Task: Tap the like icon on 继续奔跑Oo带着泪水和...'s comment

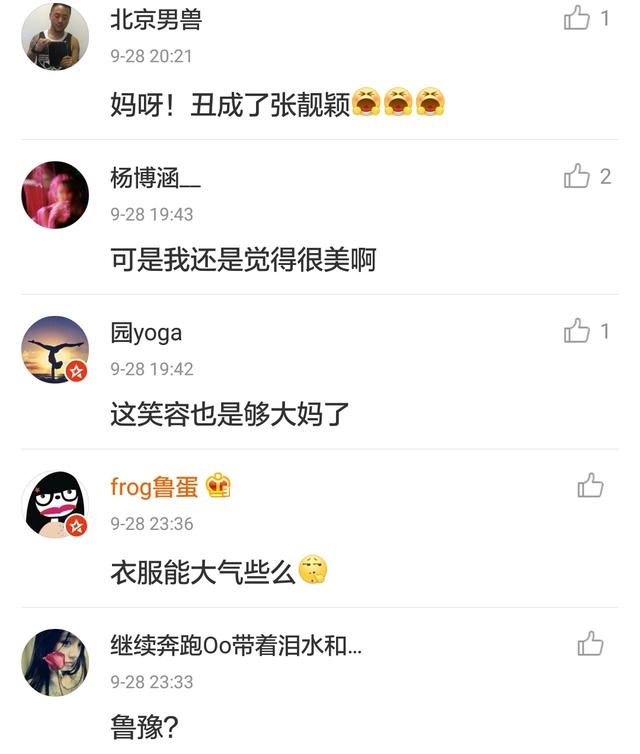Action: pos(590,643)
